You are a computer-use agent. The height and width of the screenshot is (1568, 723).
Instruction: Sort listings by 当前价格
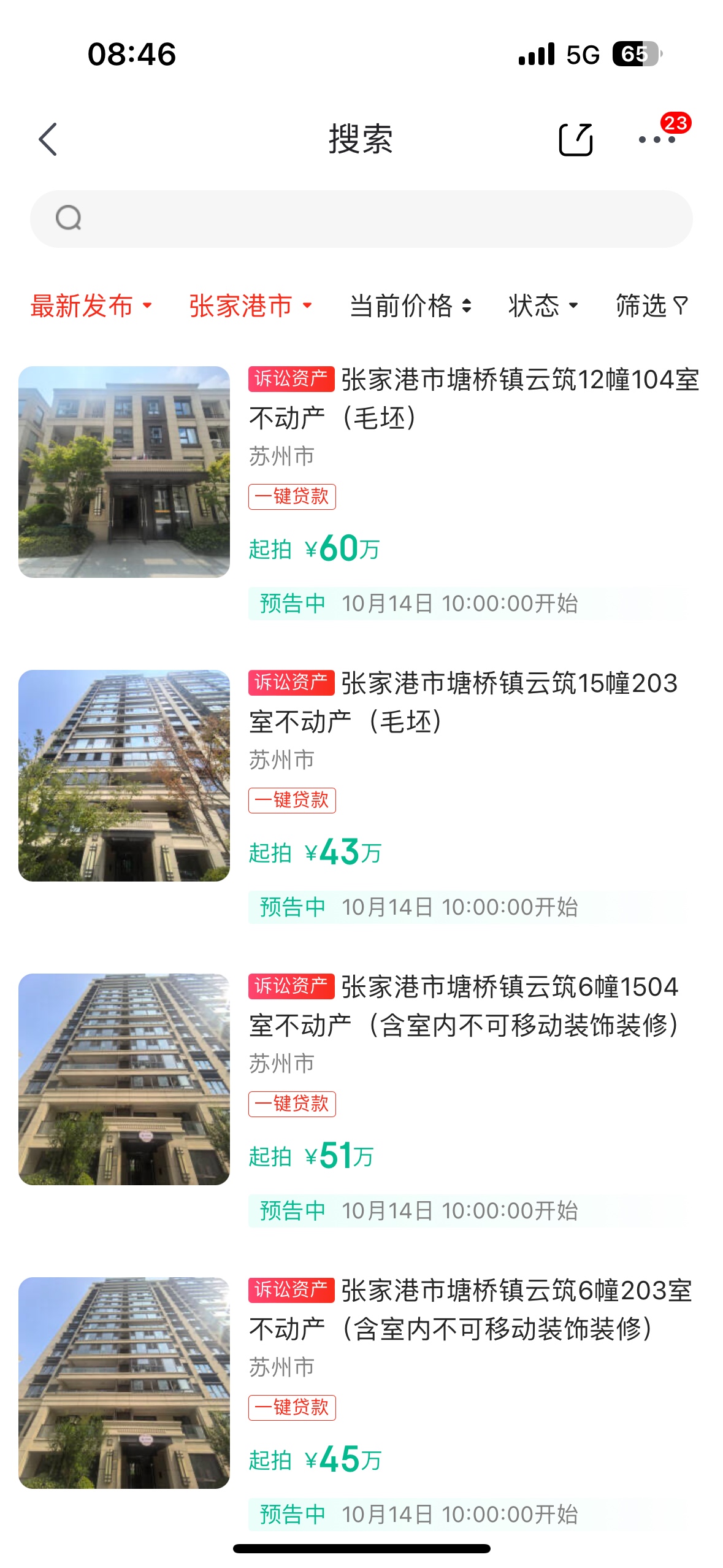click(x=410, y=306)
